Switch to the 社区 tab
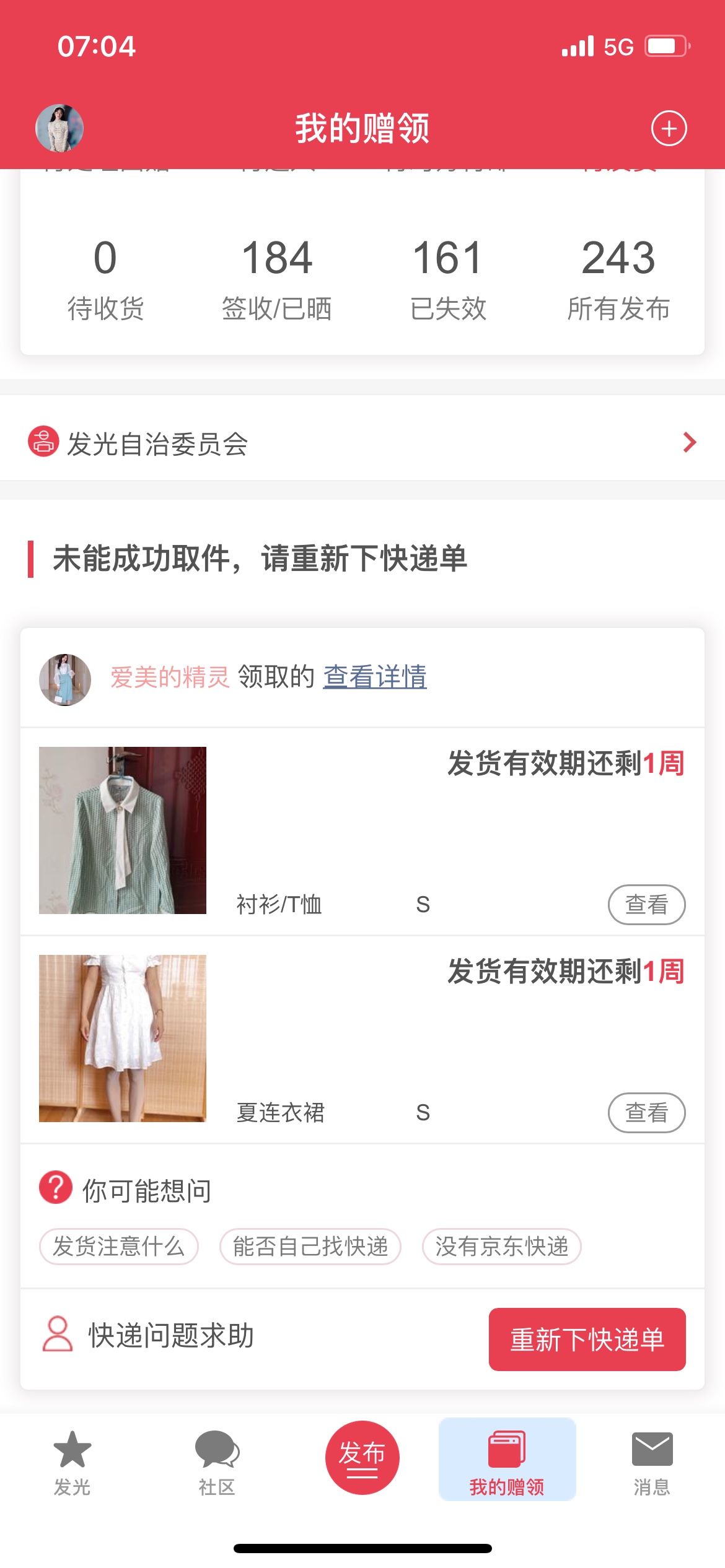This screenshot has width=725, height=1568. (x=217, y=1463)
